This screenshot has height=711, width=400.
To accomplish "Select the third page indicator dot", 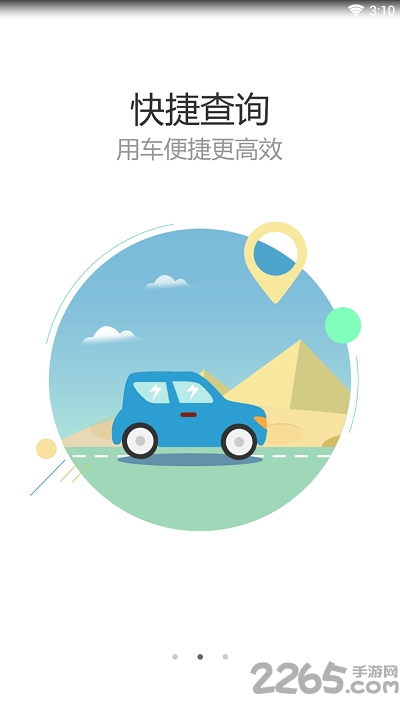I will [225, 657].
